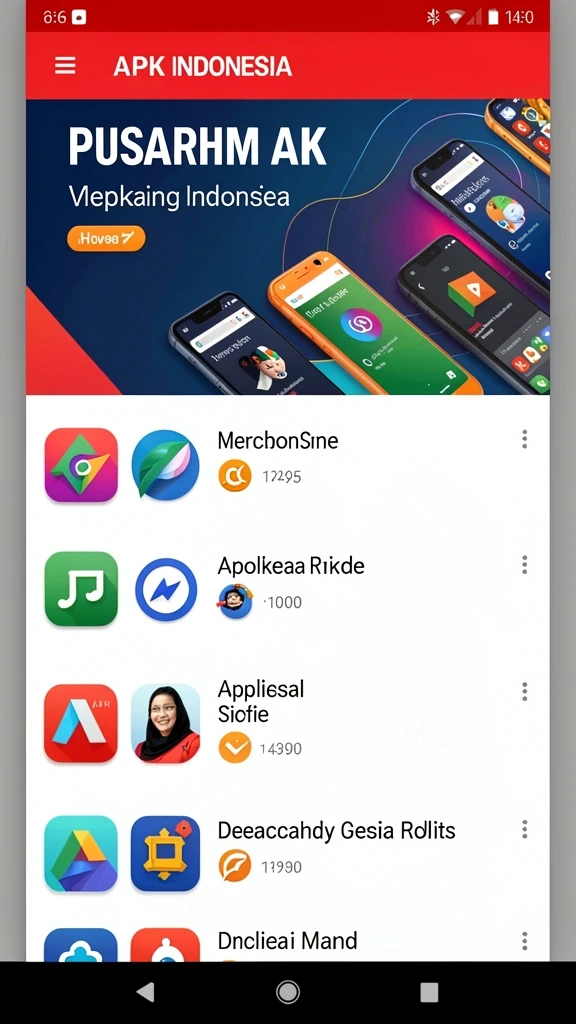Go back with the system back button

point(146,992)
